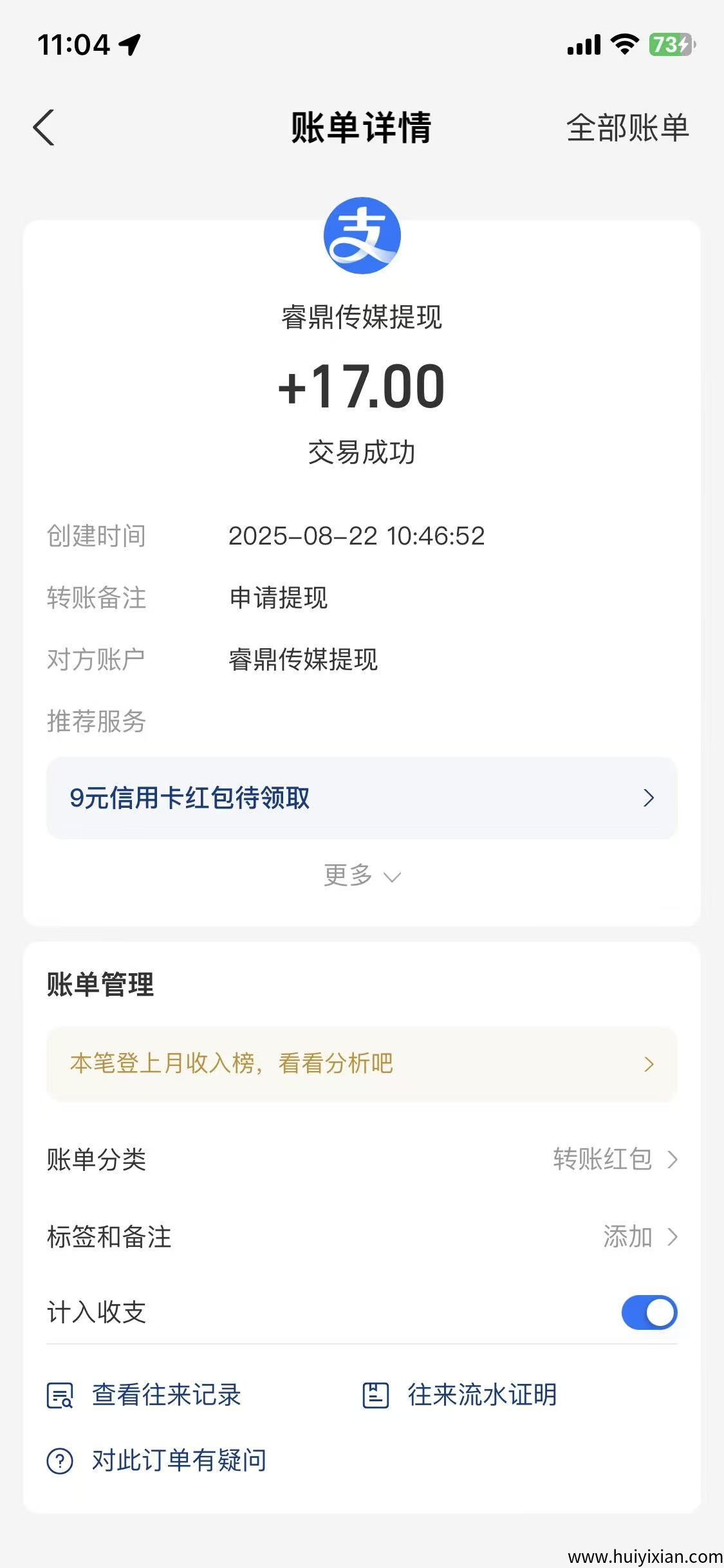This screenshot has width=724, height=1568.
Task: Toggle the 计入收支 switch off
Action: point(649,1312)
